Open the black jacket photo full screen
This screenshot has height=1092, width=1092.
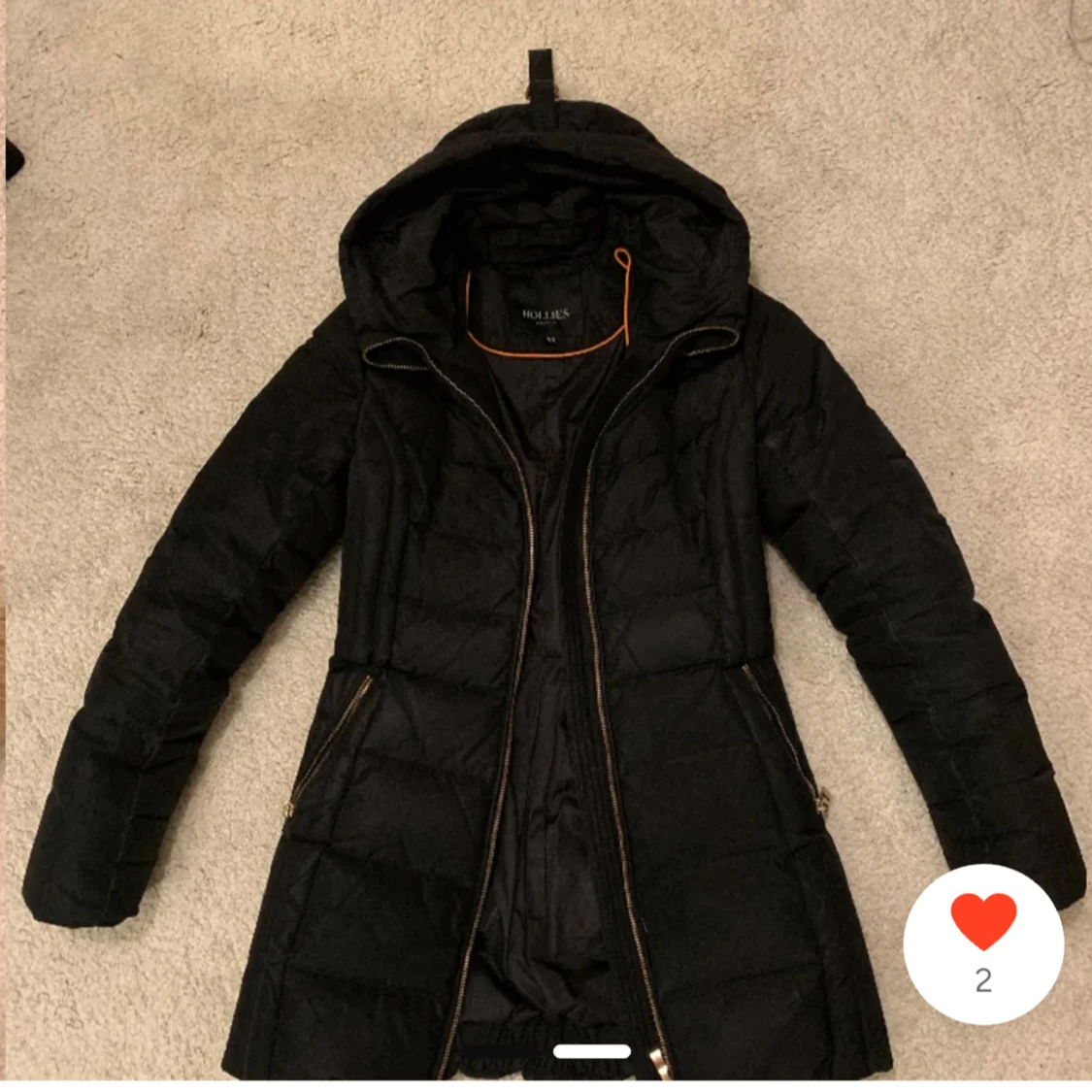(x=544, y=544)
